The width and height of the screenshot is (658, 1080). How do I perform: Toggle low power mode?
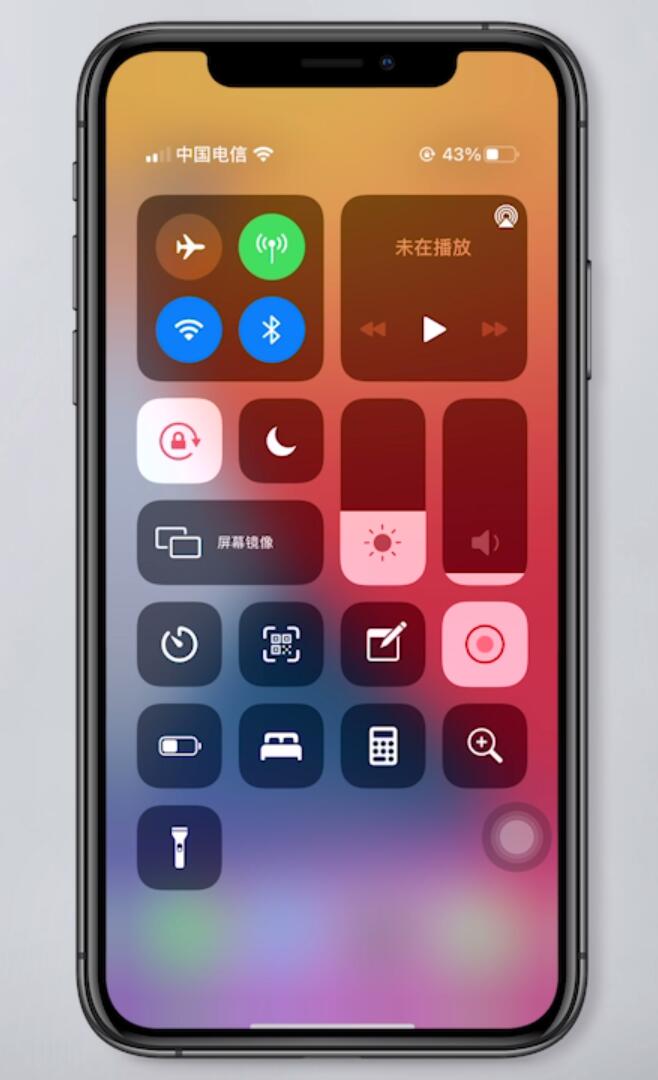tap(179, 746)
